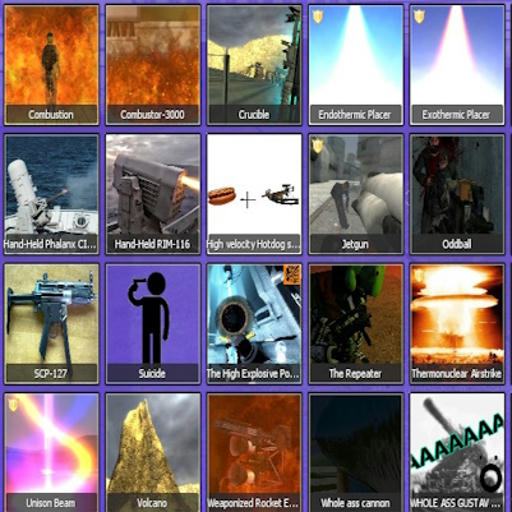The image size is (512, 512).
Task: Select the Hand-Held RIM-116 tile
Action: (153, 194)
